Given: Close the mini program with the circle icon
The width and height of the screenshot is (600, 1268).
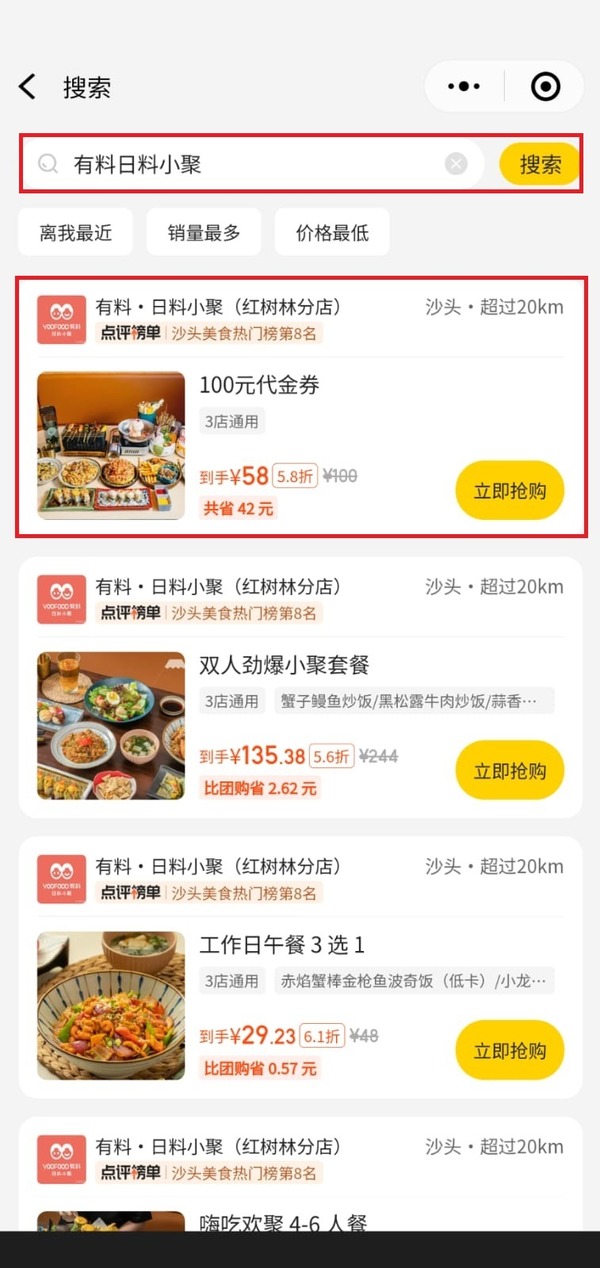Looking at the screenshot, I should [545, 87].
